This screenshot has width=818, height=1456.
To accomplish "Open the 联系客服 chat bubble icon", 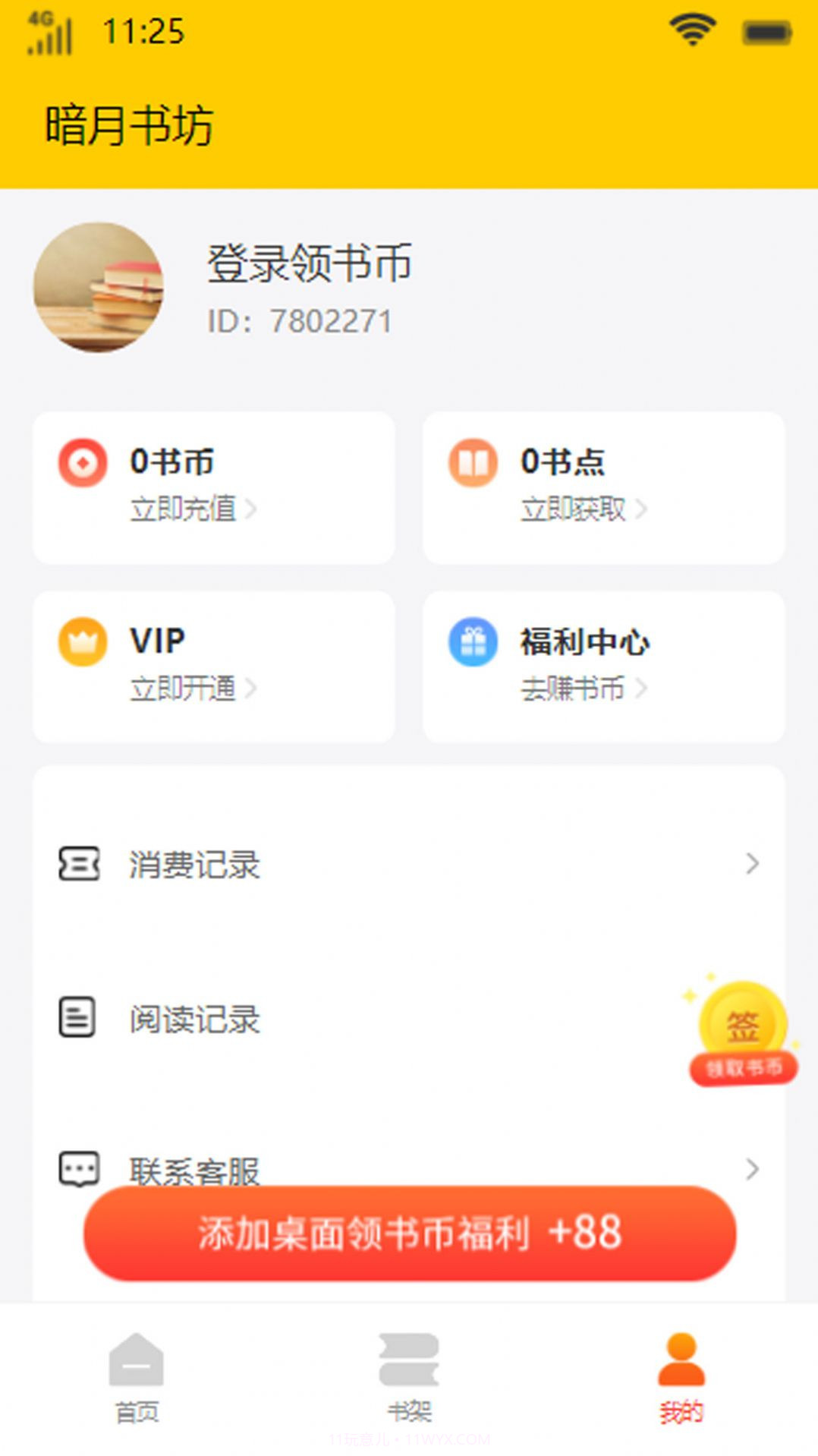I will coord(78,1169).
